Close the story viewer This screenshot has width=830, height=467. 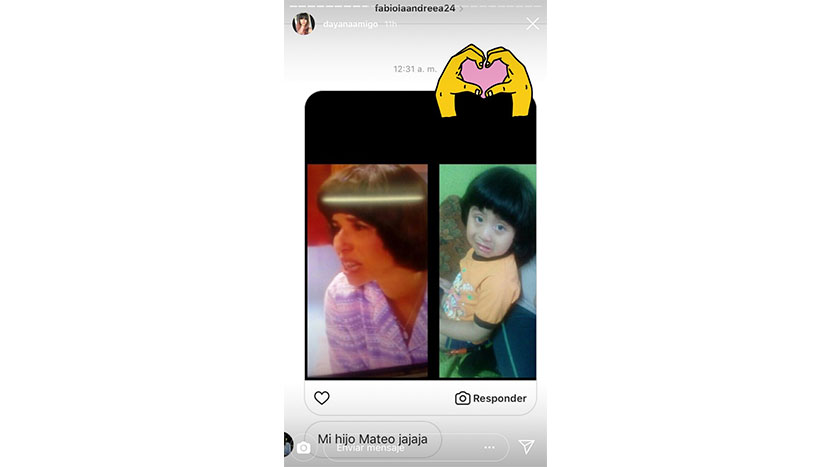click(x=532, y=24)
